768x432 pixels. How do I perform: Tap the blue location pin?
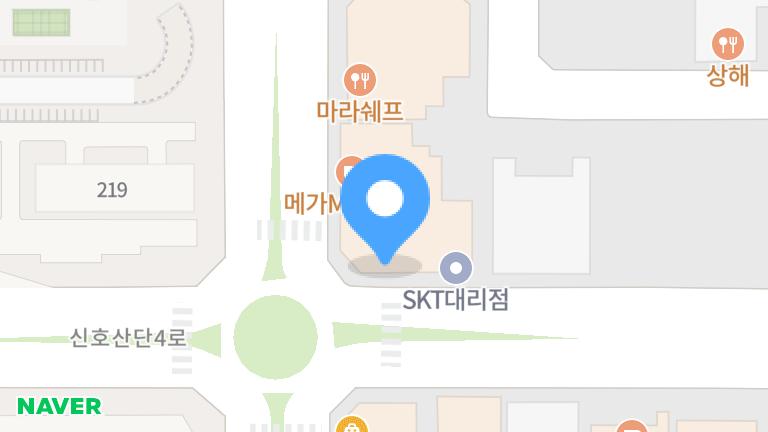[385, 201]
